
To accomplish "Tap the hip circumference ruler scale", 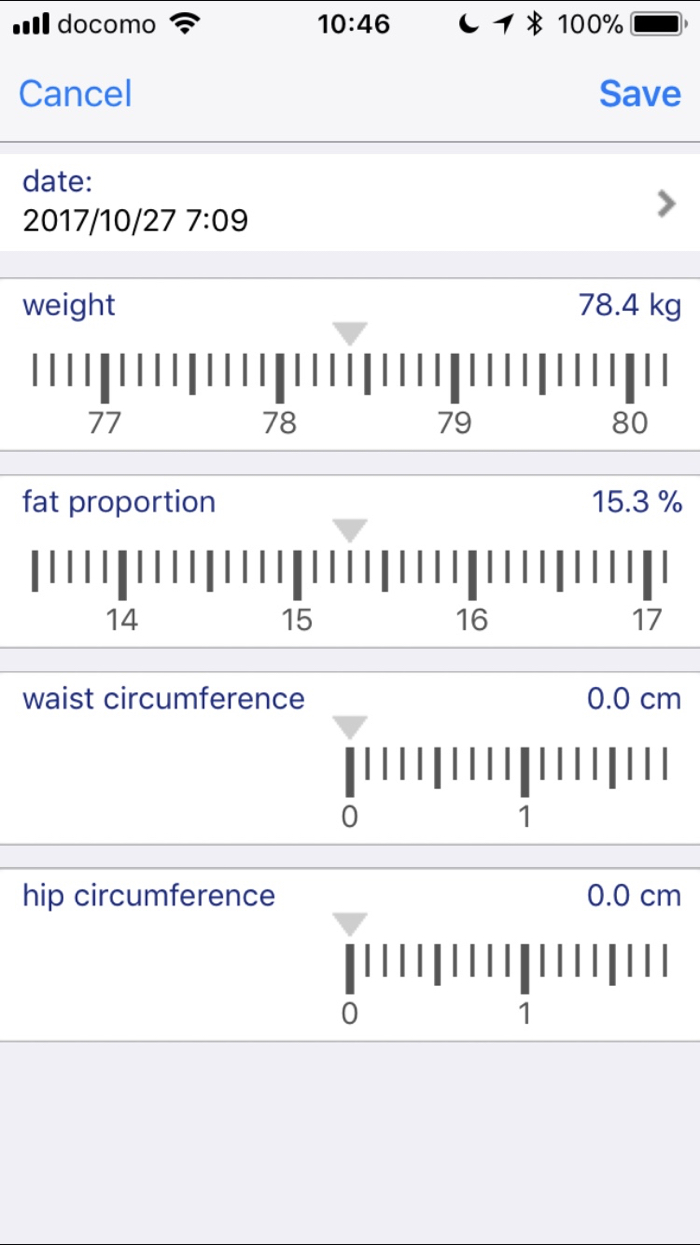I will 505,968.
